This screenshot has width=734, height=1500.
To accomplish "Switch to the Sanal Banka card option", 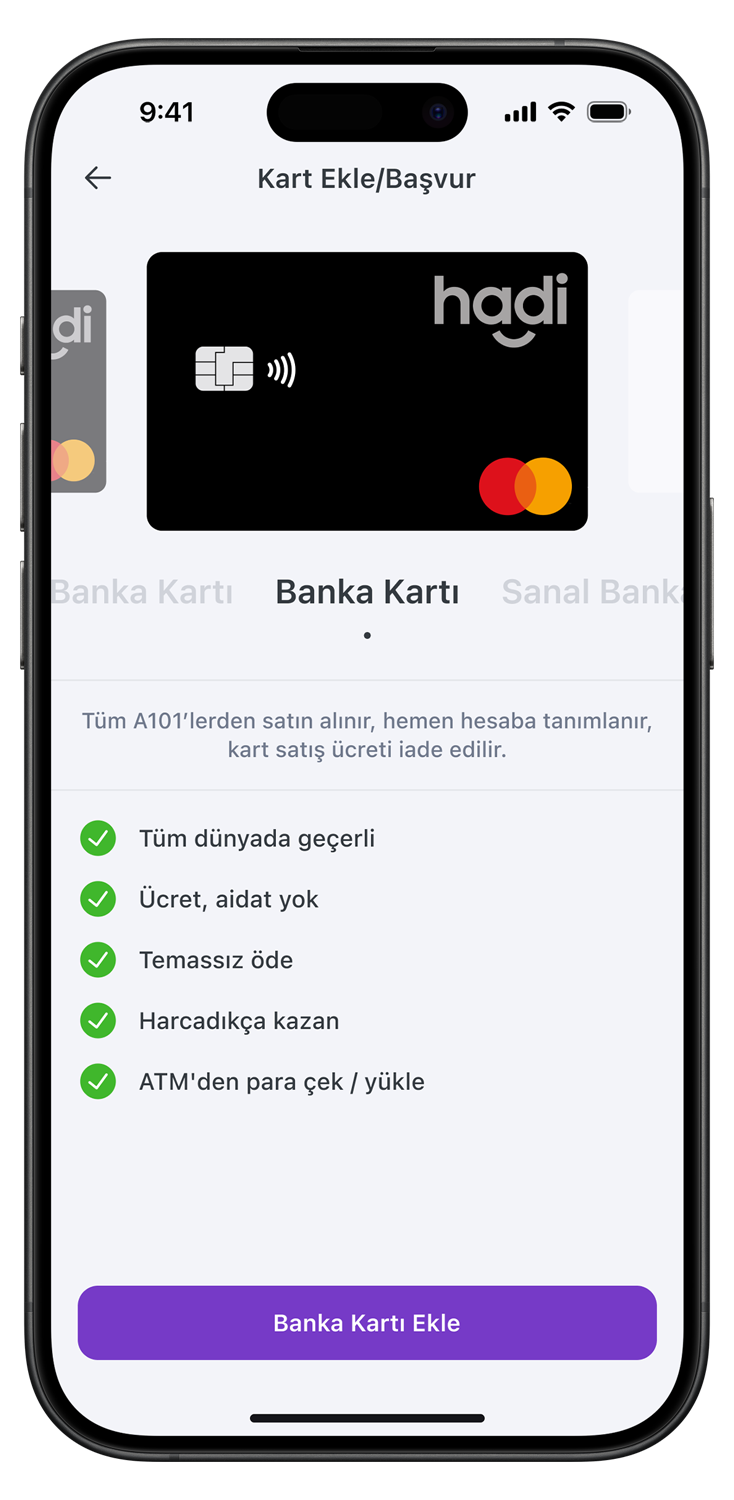I will click(x=591, y=592).
